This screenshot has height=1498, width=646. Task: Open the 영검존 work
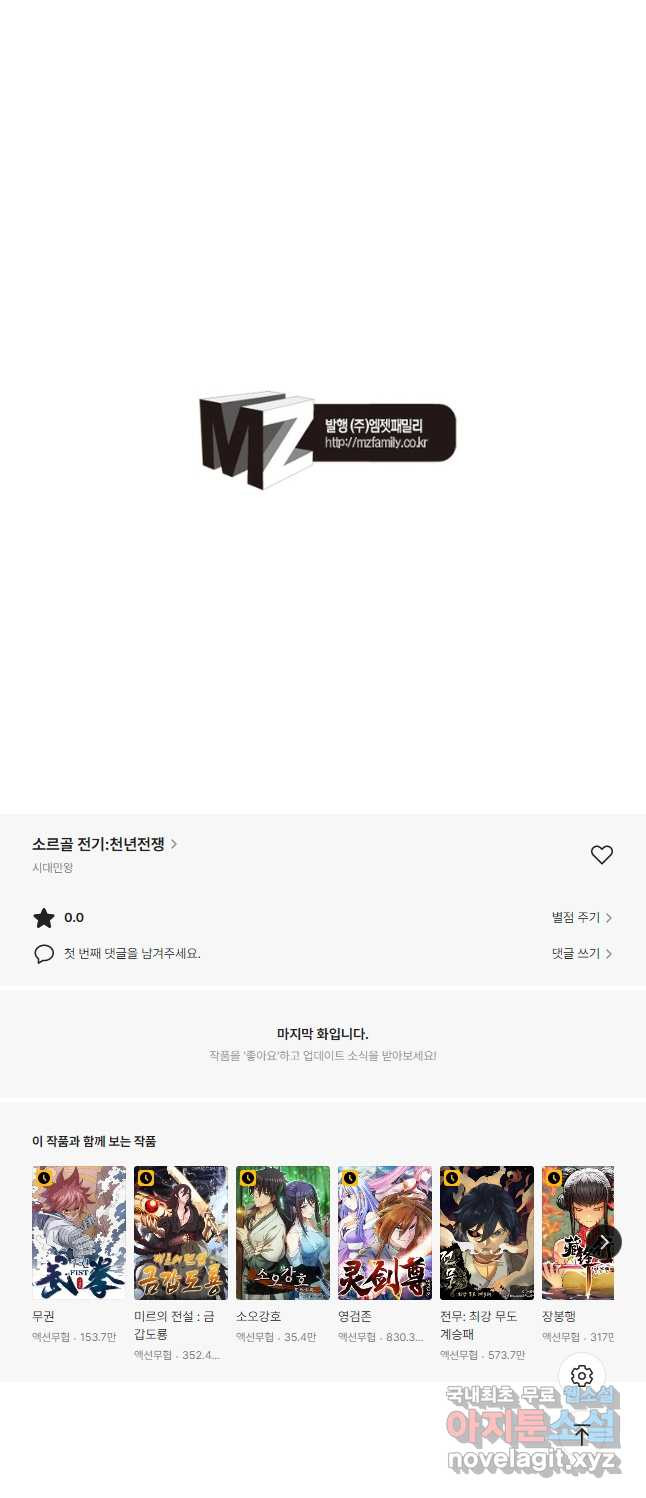385,1233
